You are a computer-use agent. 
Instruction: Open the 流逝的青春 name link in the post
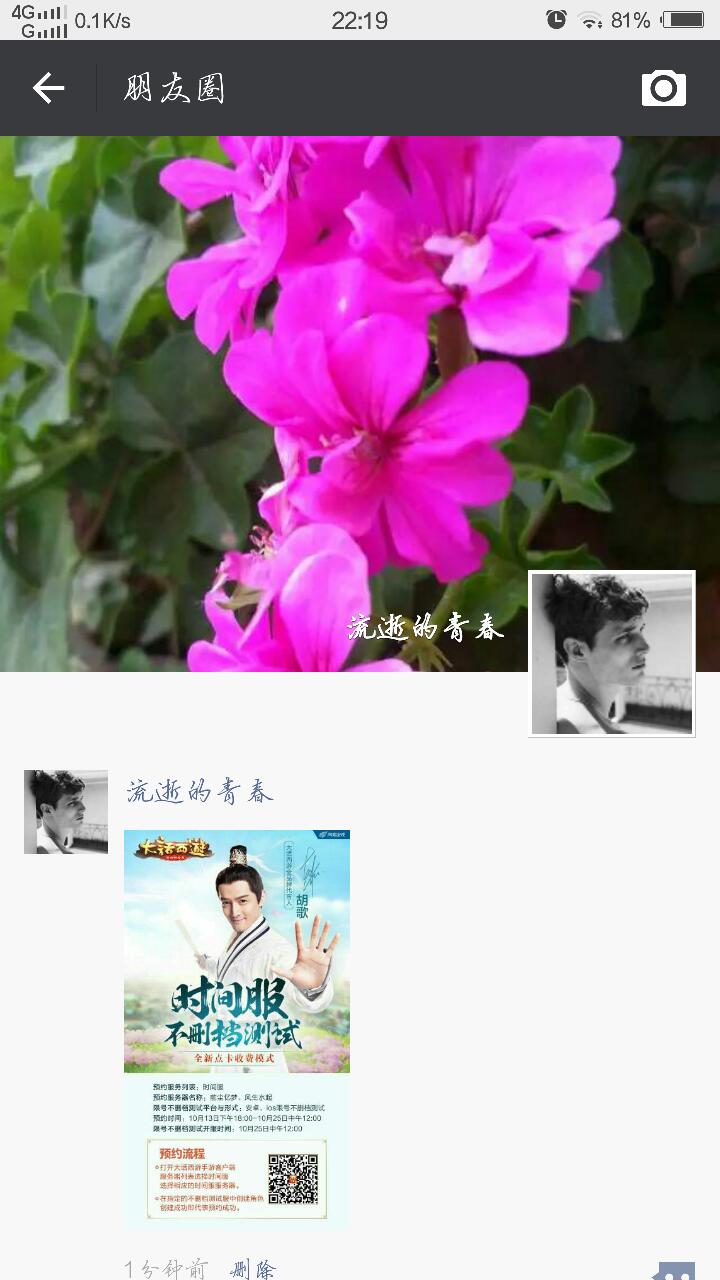pyautogui.click(x=200, y=792)
